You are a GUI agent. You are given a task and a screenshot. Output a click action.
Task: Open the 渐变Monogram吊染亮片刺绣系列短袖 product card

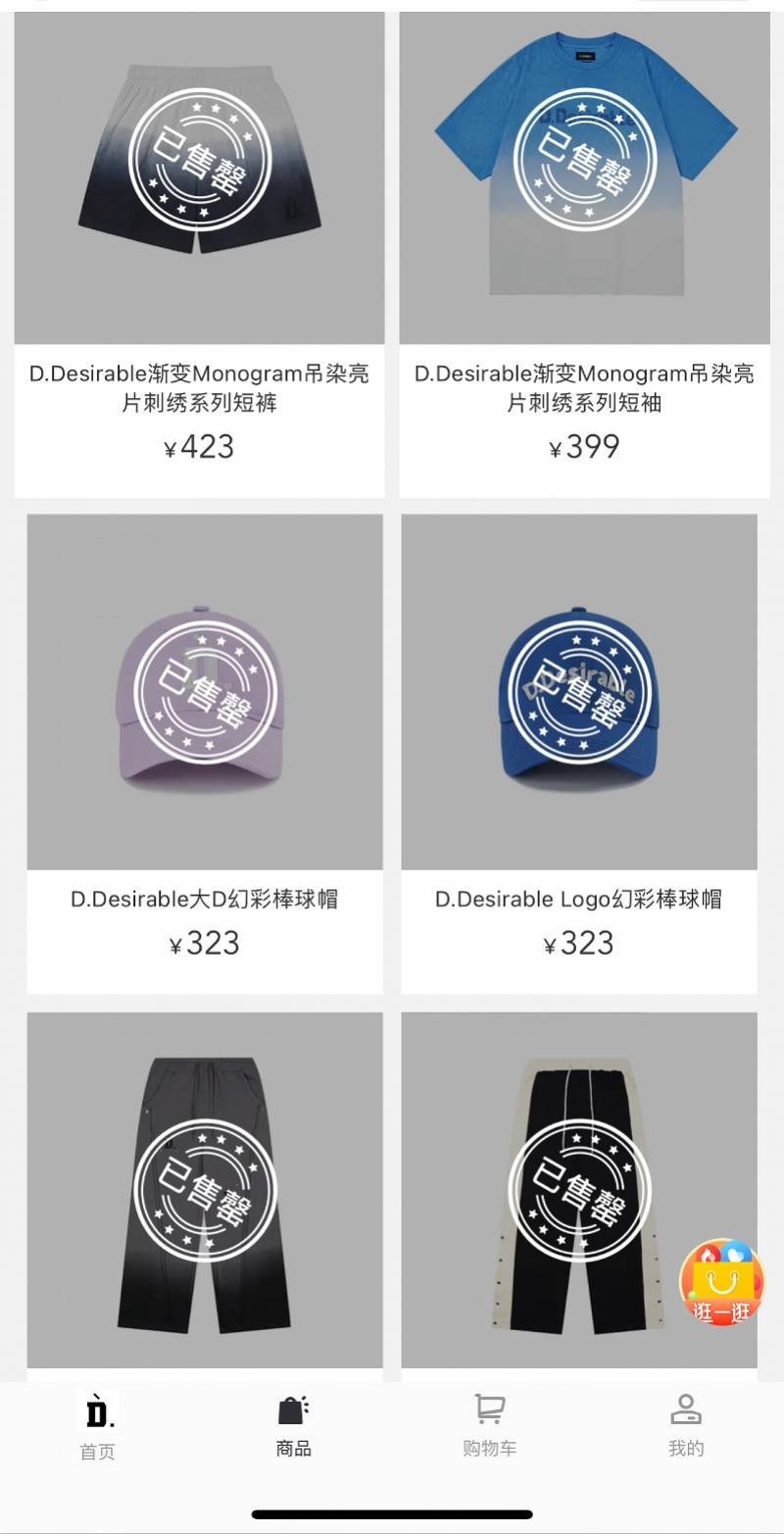(x=584, y=255)
